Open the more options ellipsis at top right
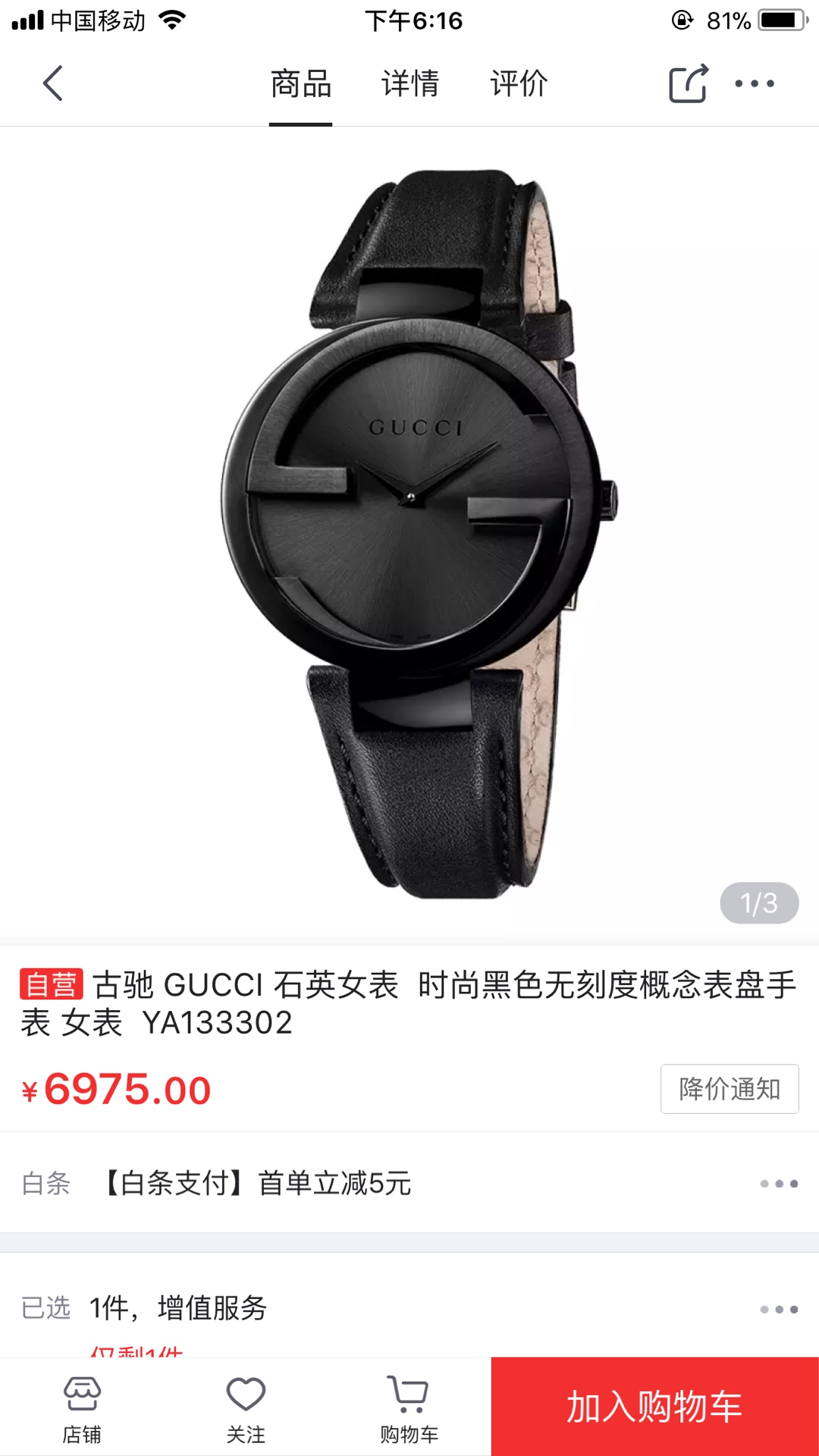The image size is (819, 1456). [753, 83]
